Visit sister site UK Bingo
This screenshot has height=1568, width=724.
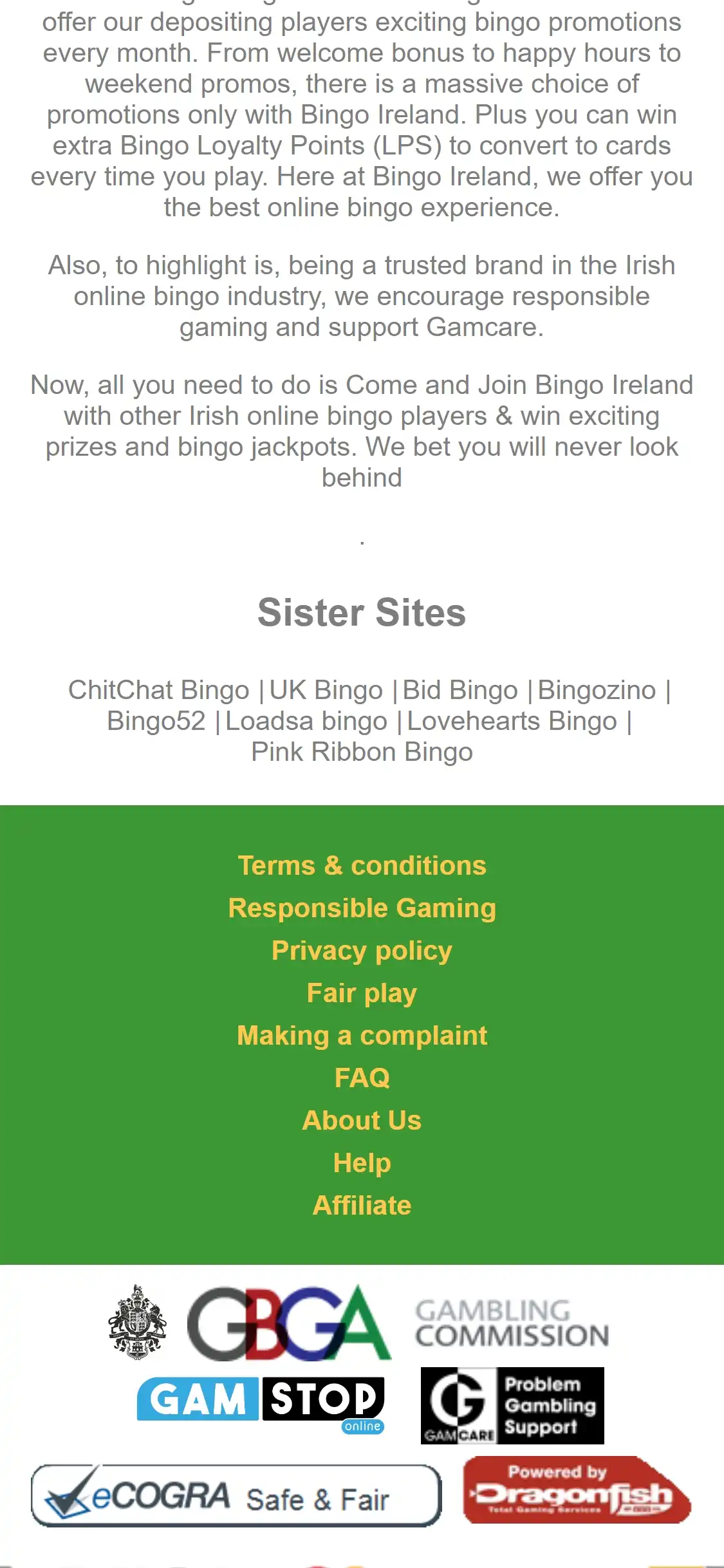[326, 690]
